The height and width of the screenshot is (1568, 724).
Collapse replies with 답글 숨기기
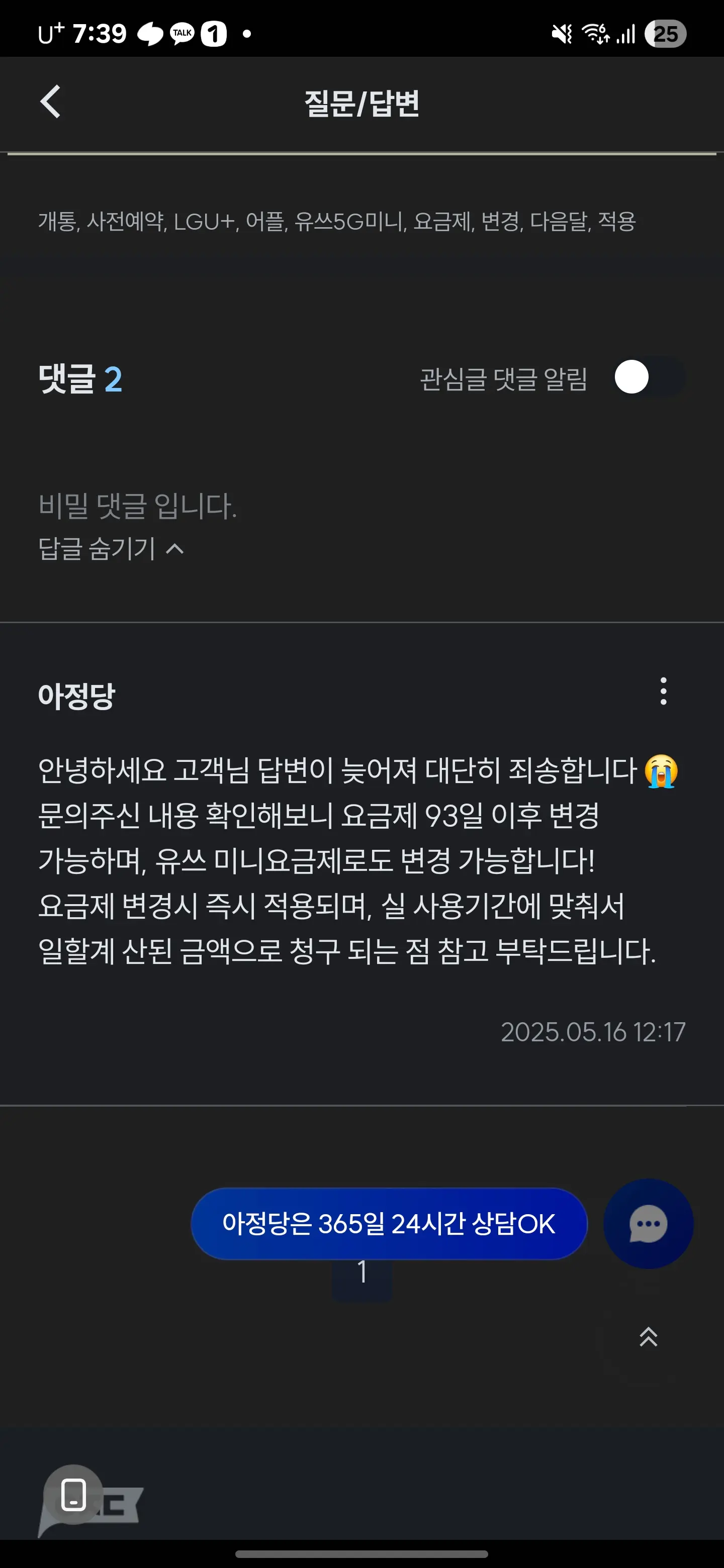111,548
